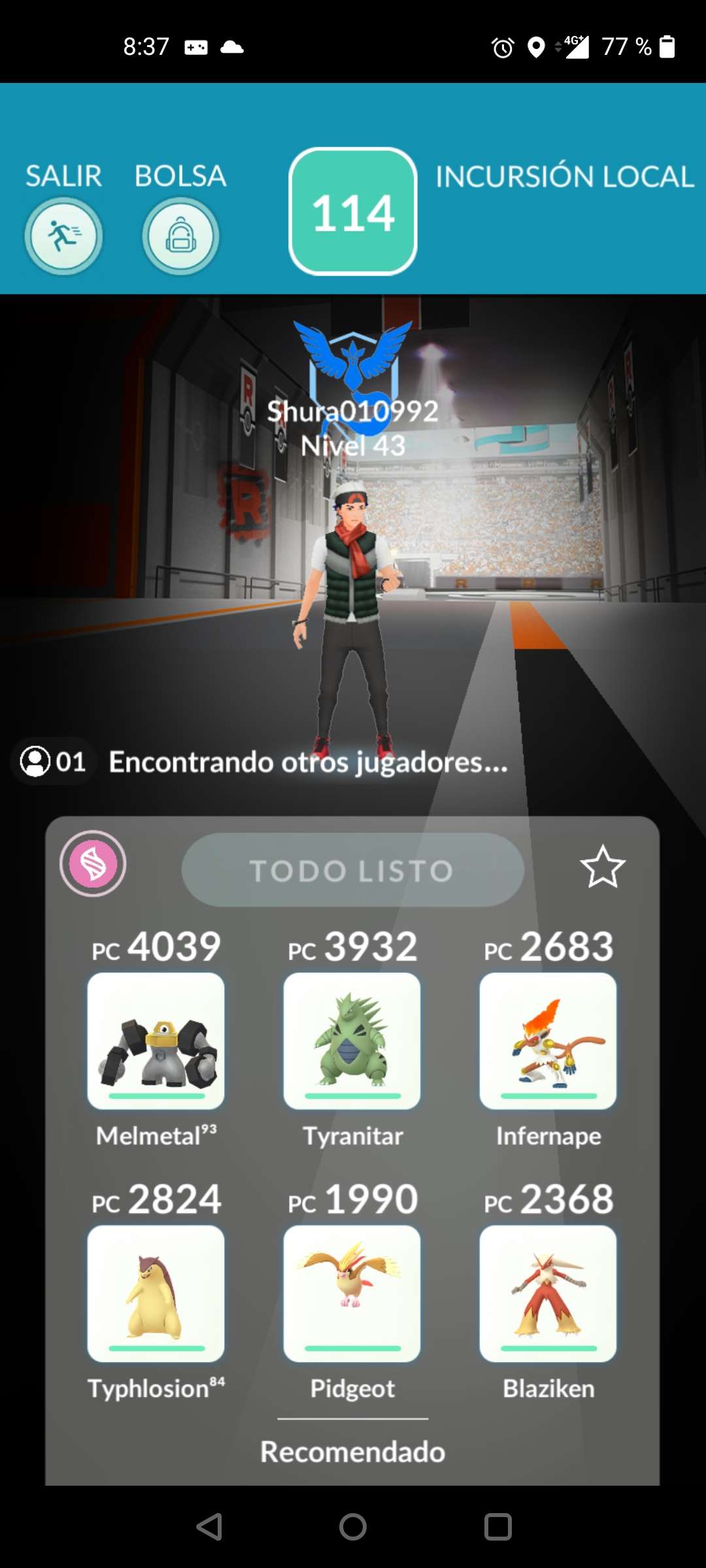This screenshot has height=1568, width=706.
Task: Pick Infernape with PC 2683
Action: point(548,1040)
